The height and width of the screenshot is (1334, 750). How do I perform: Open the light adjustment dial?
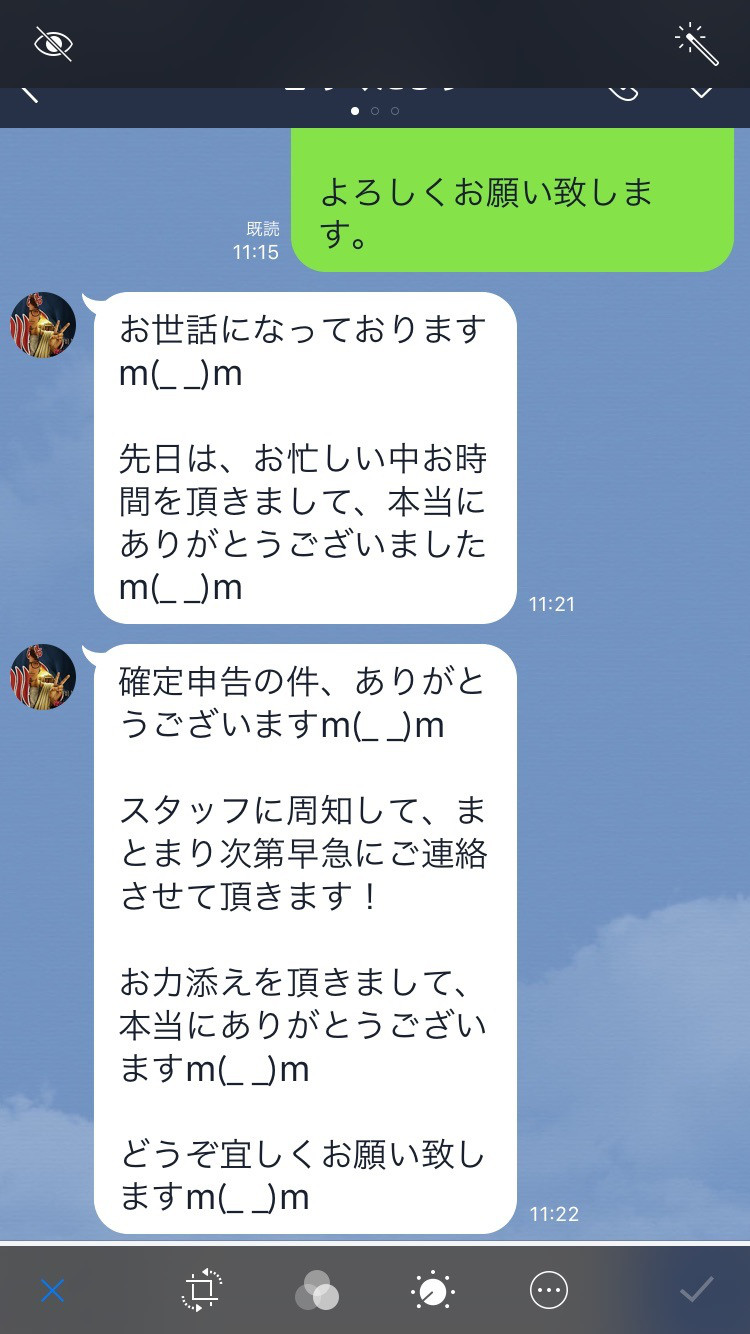pyautogui.click(x=432, y=1291)
